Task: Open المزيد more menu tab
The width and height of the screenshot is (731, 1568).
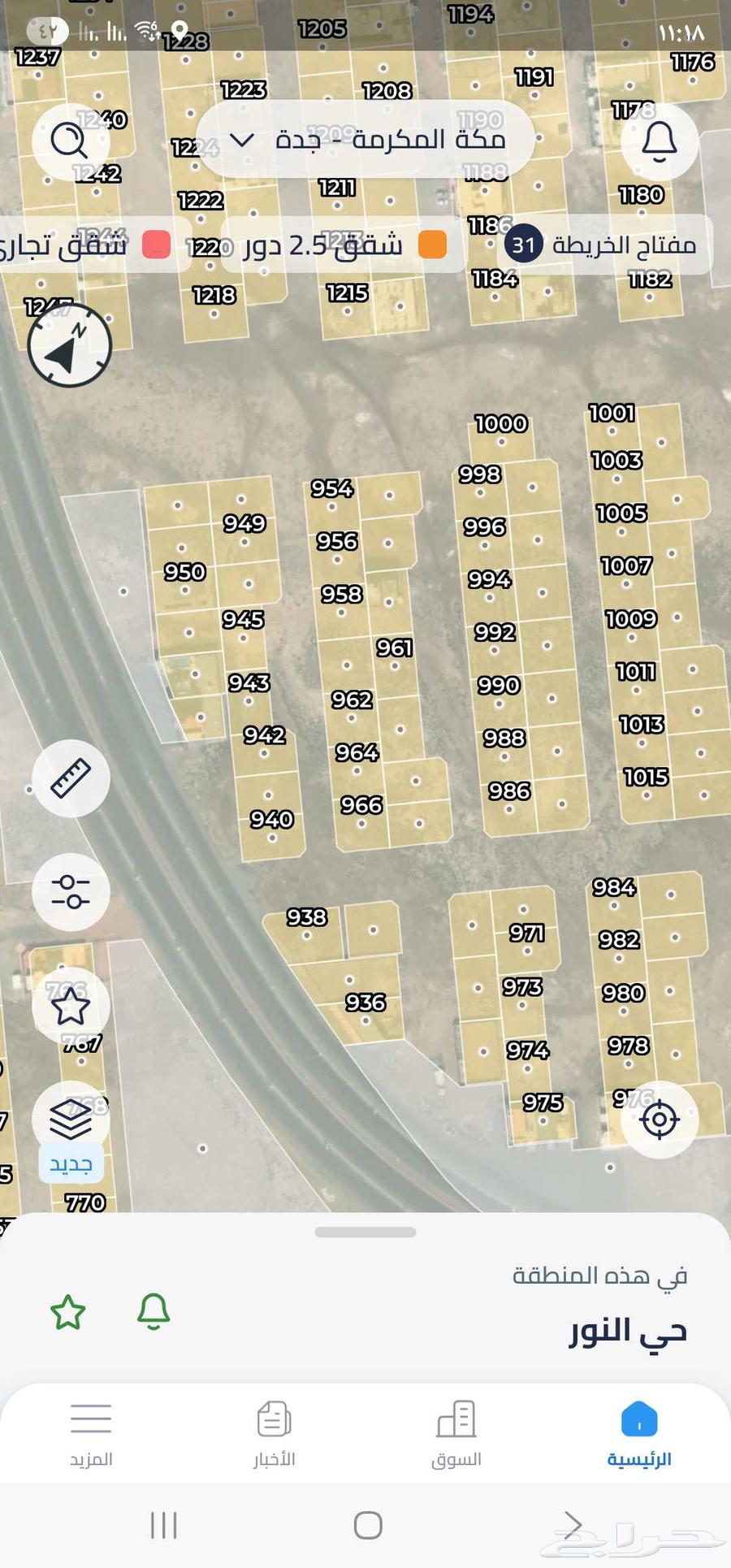Action: point(91,1435)
